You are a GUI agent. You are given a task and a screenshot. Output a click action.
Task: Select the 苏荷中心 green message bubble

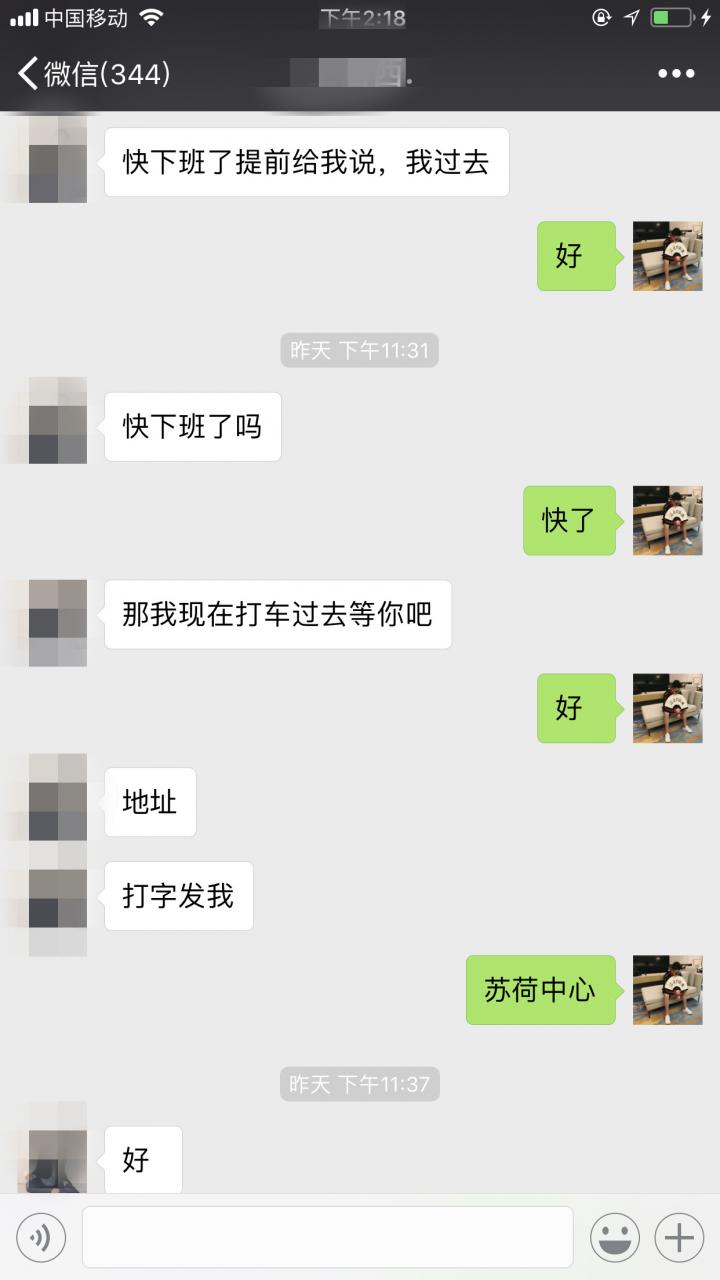click(540, 990)
